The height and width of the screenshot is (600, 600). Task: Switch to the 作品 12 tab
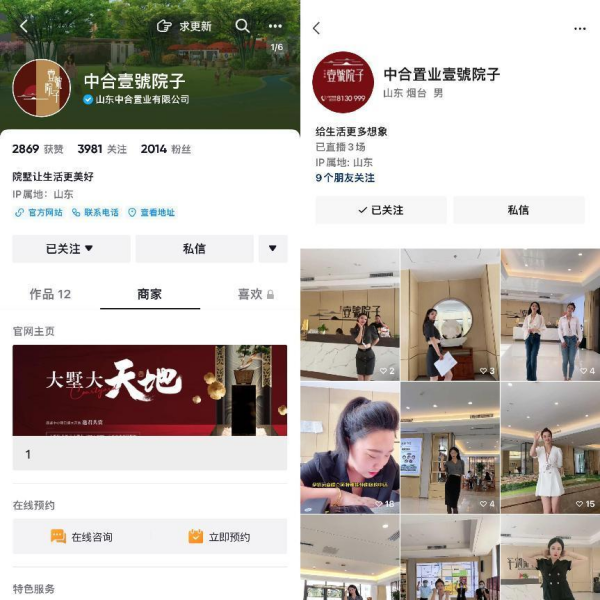(50, 294)
